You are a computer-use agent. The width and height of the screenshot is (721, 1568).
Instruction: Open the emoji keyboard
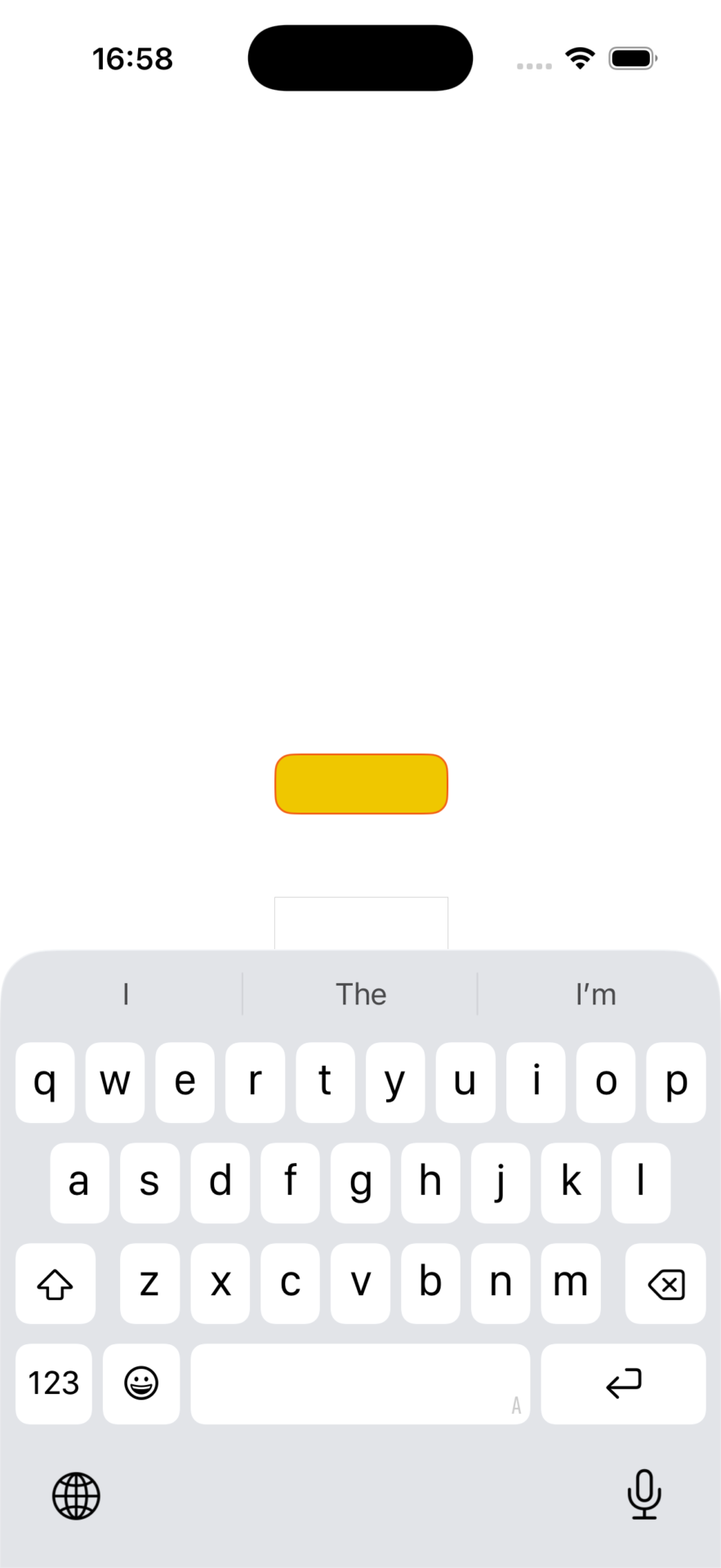[141, 1383]
